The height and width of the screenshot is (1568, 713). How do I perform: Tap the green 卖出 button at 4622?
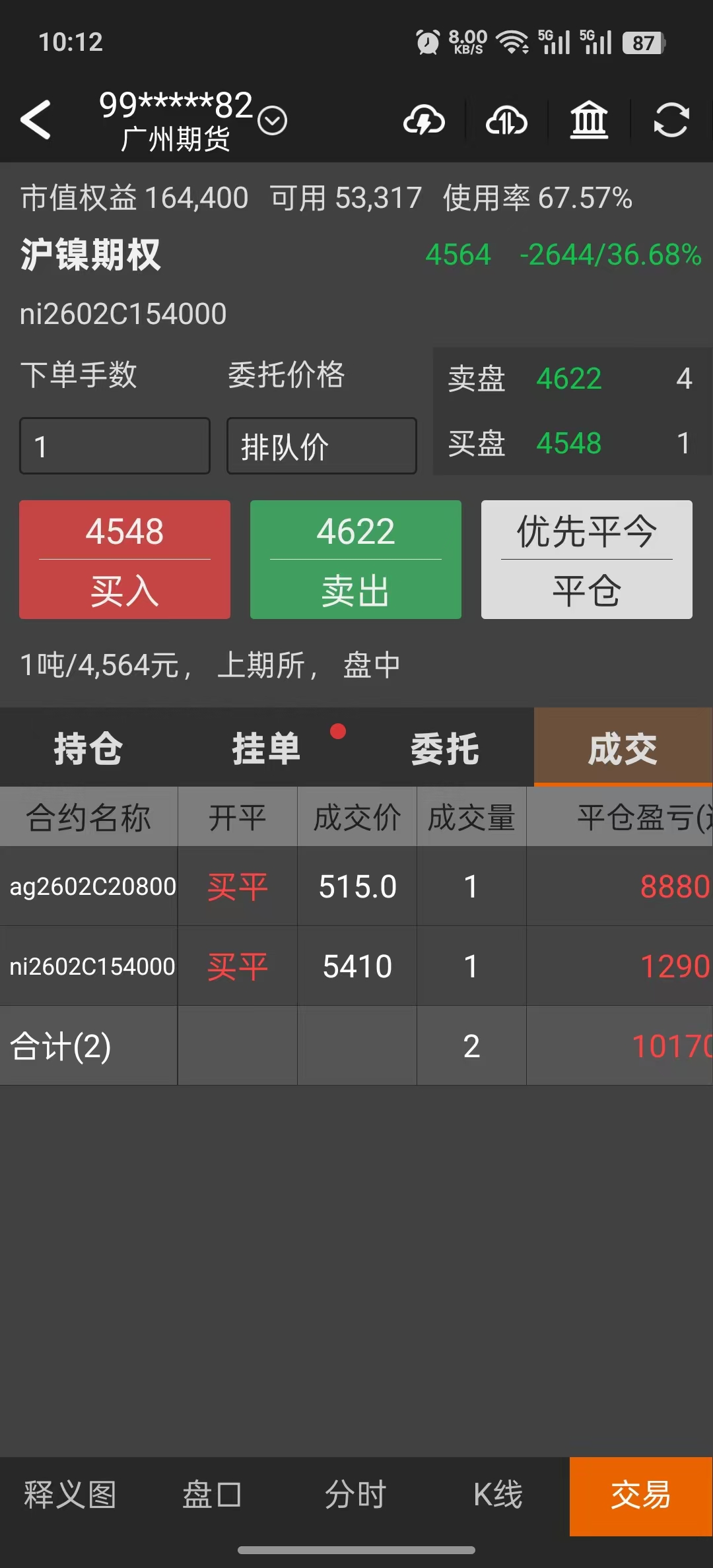(x=356, y=560)
